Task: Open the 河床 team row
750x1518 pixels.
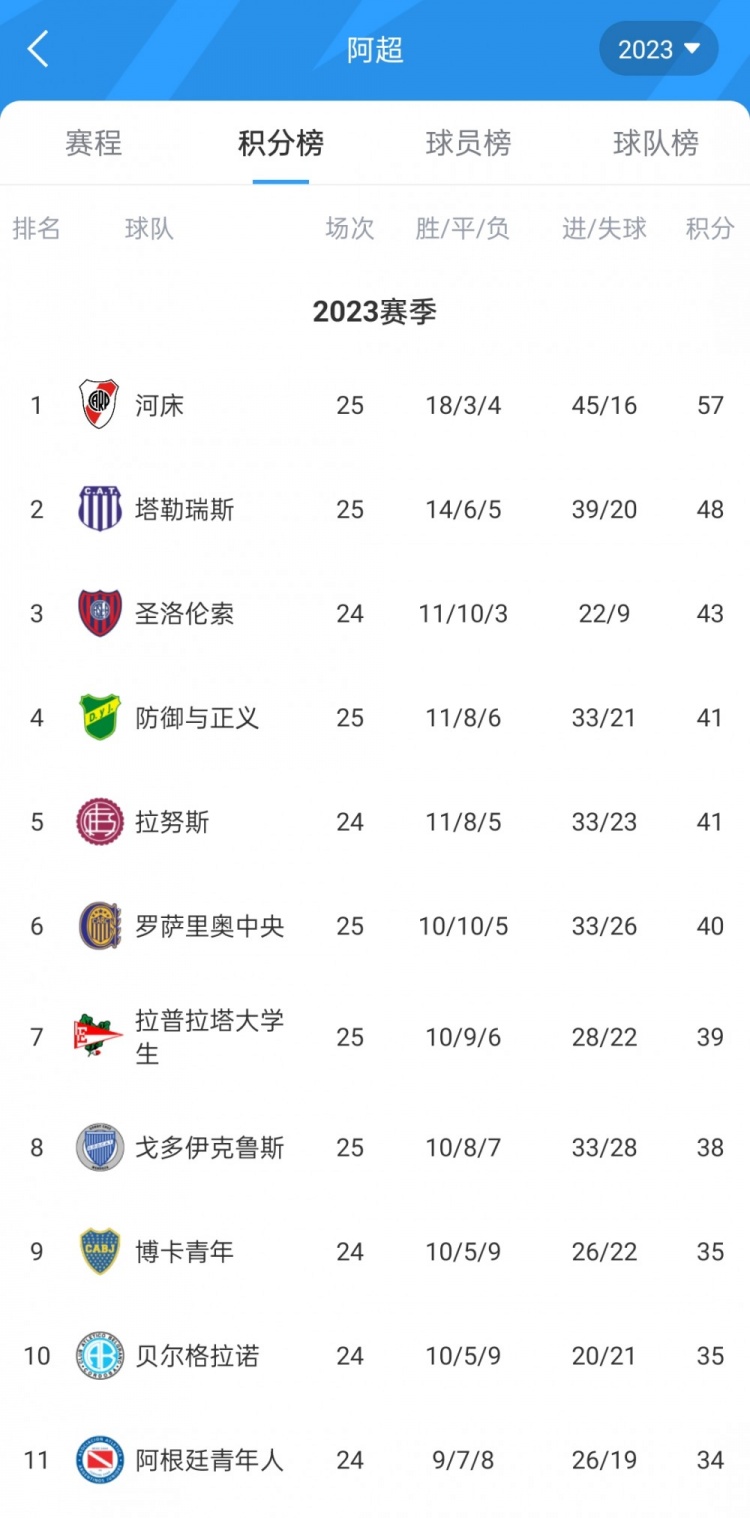Action: (375, 405)
